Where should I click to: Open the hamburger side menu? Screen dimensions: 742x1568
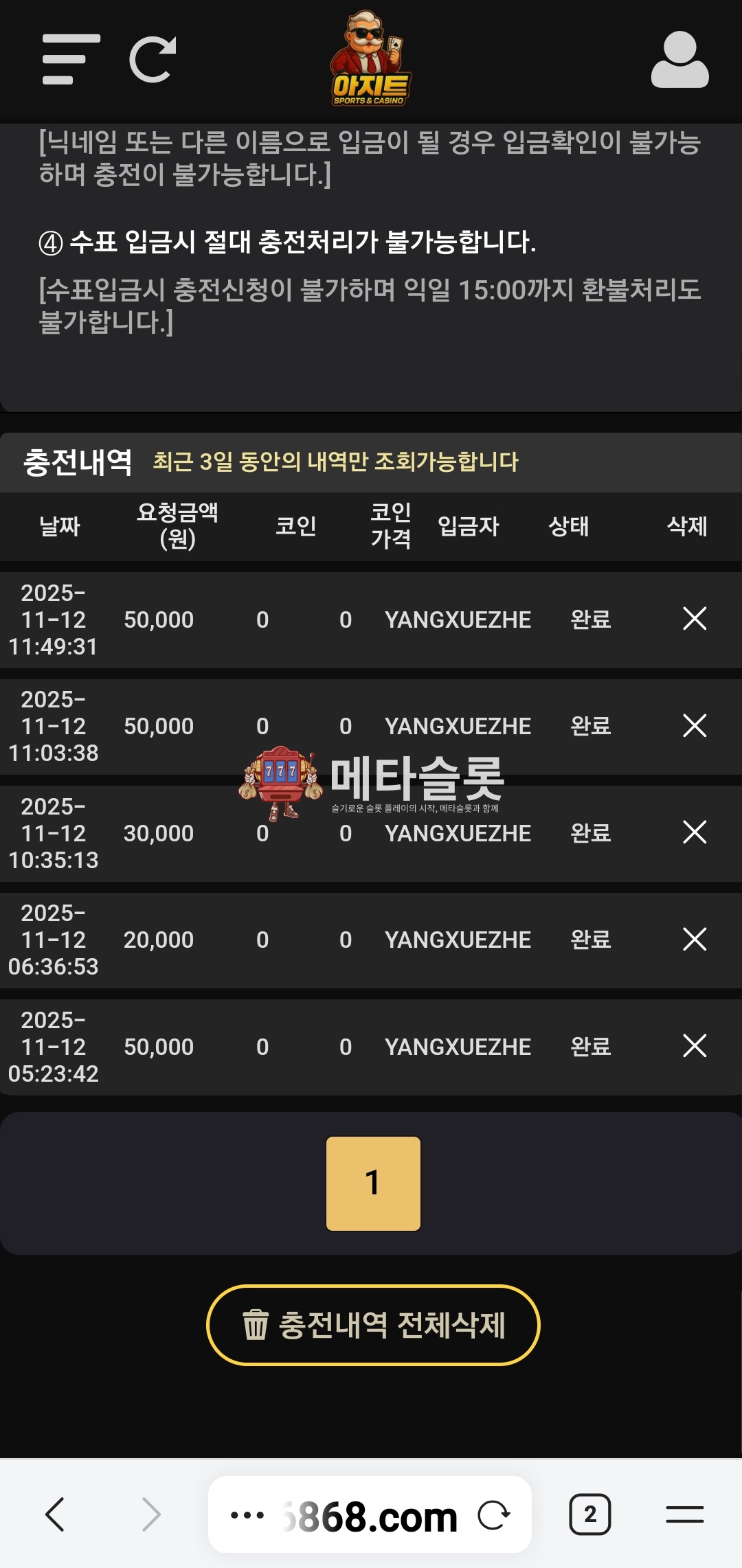click(x=70, y=60)
